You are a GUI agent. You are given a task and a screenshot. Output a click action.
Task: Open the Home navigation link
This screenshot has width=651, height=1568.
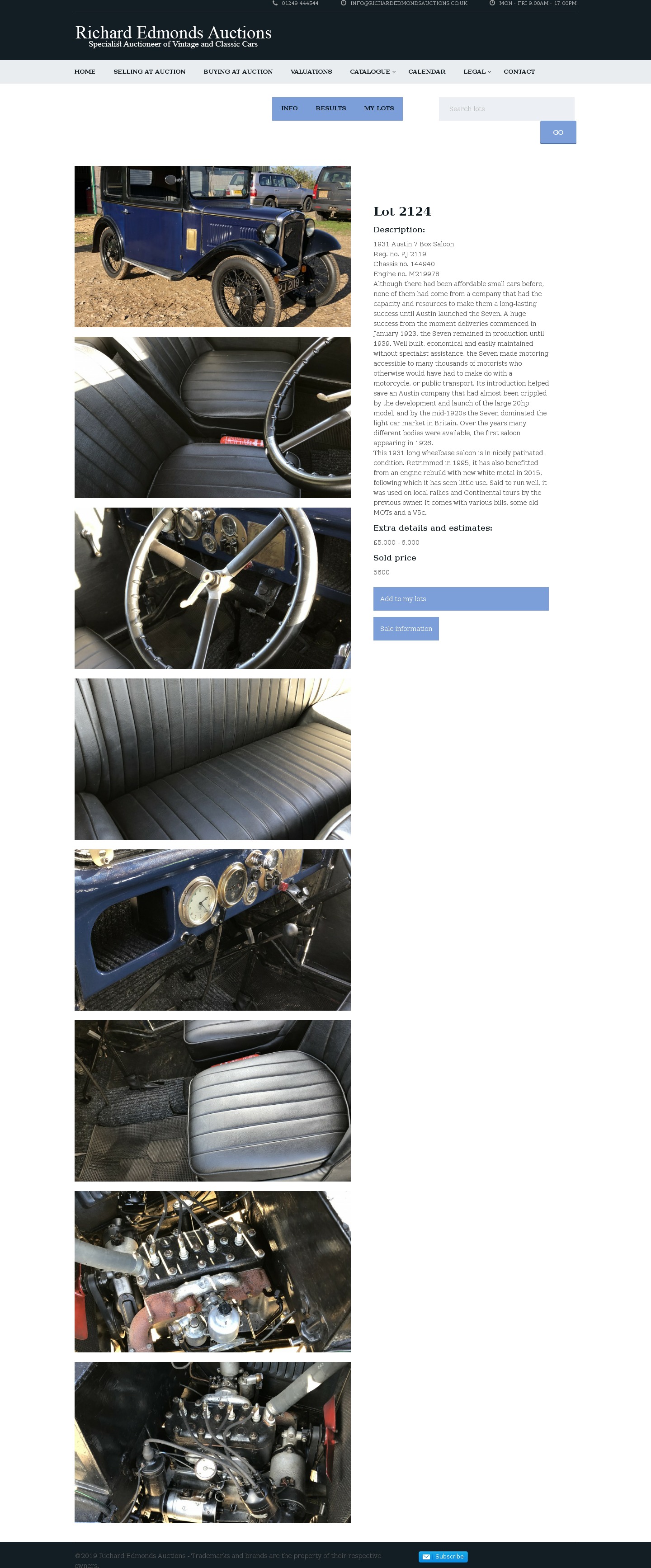[85, 72]
